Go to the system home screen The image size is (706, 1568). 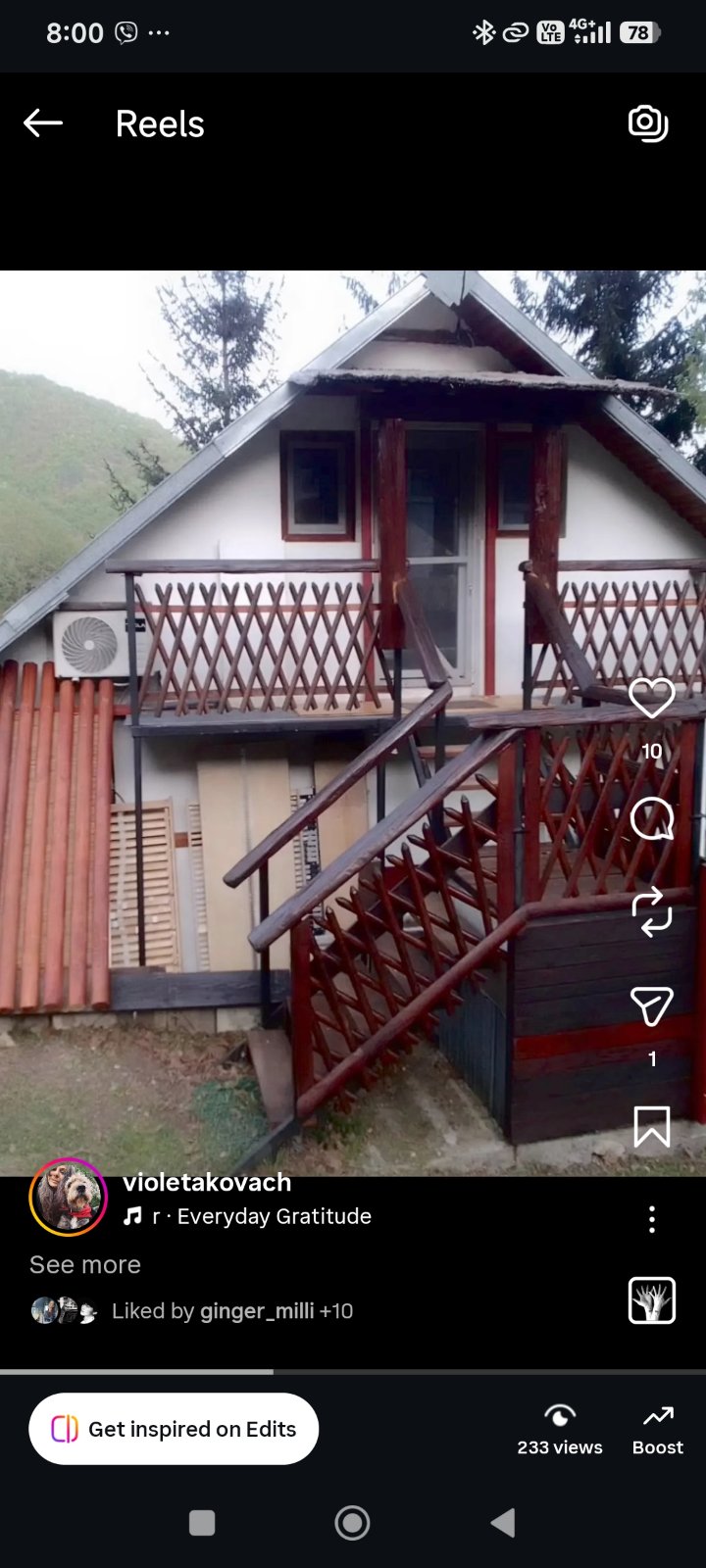click(x=352, y=1523)
